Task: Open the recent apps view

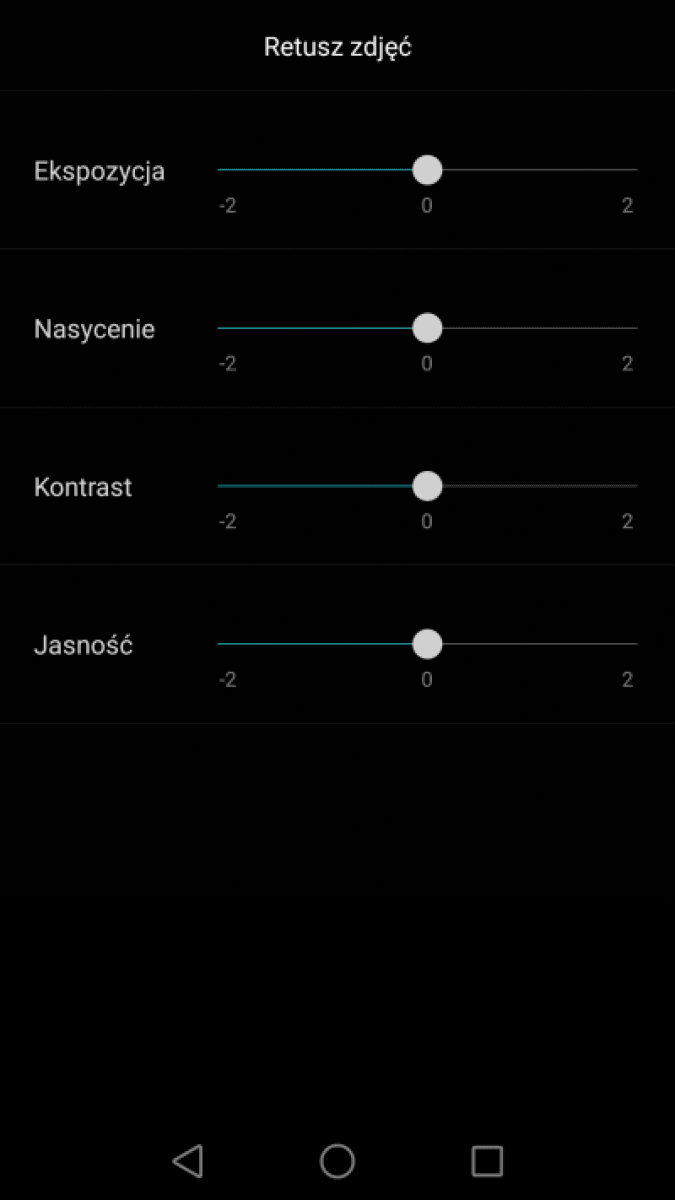Action: point(487,1161)
